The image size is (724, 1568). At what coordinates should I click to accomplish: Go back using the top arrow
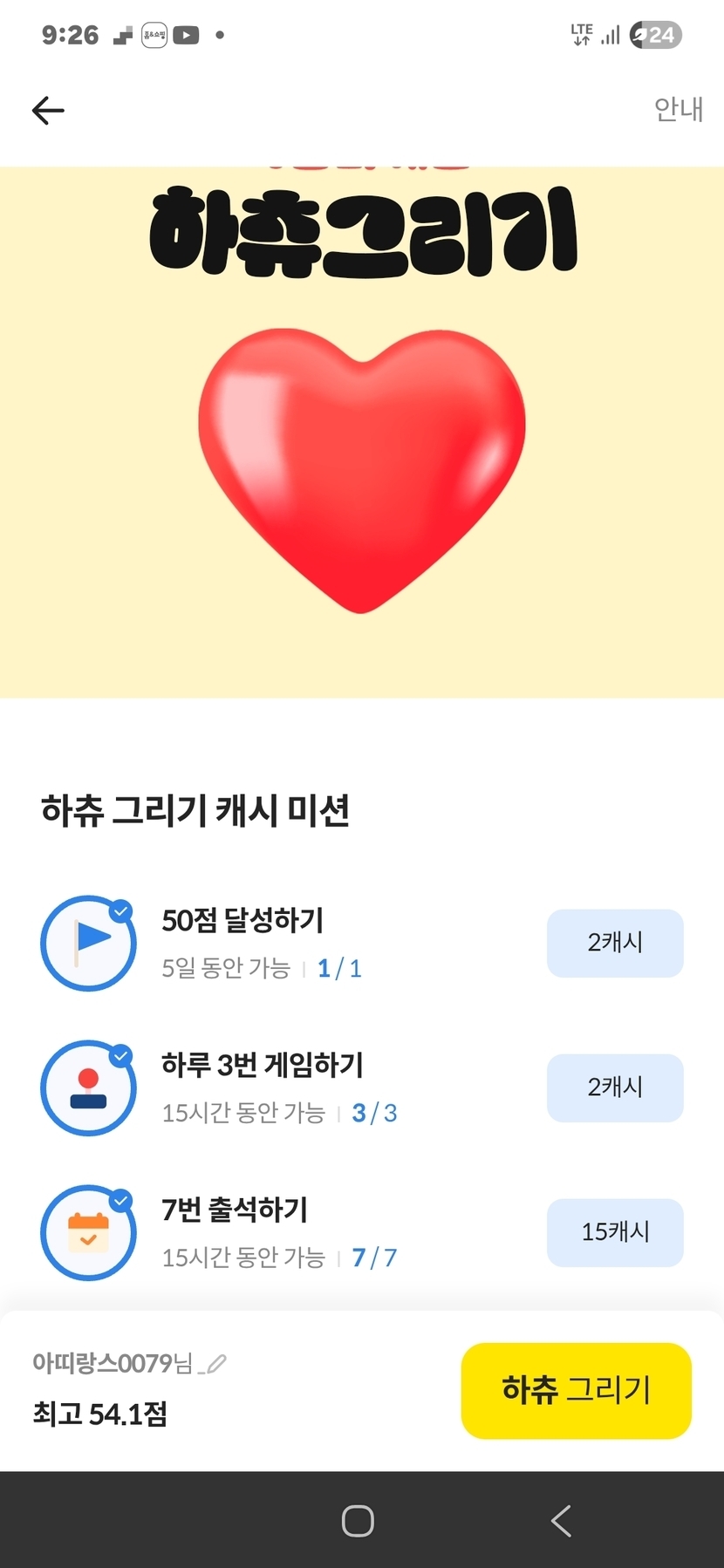click(48, 110)
